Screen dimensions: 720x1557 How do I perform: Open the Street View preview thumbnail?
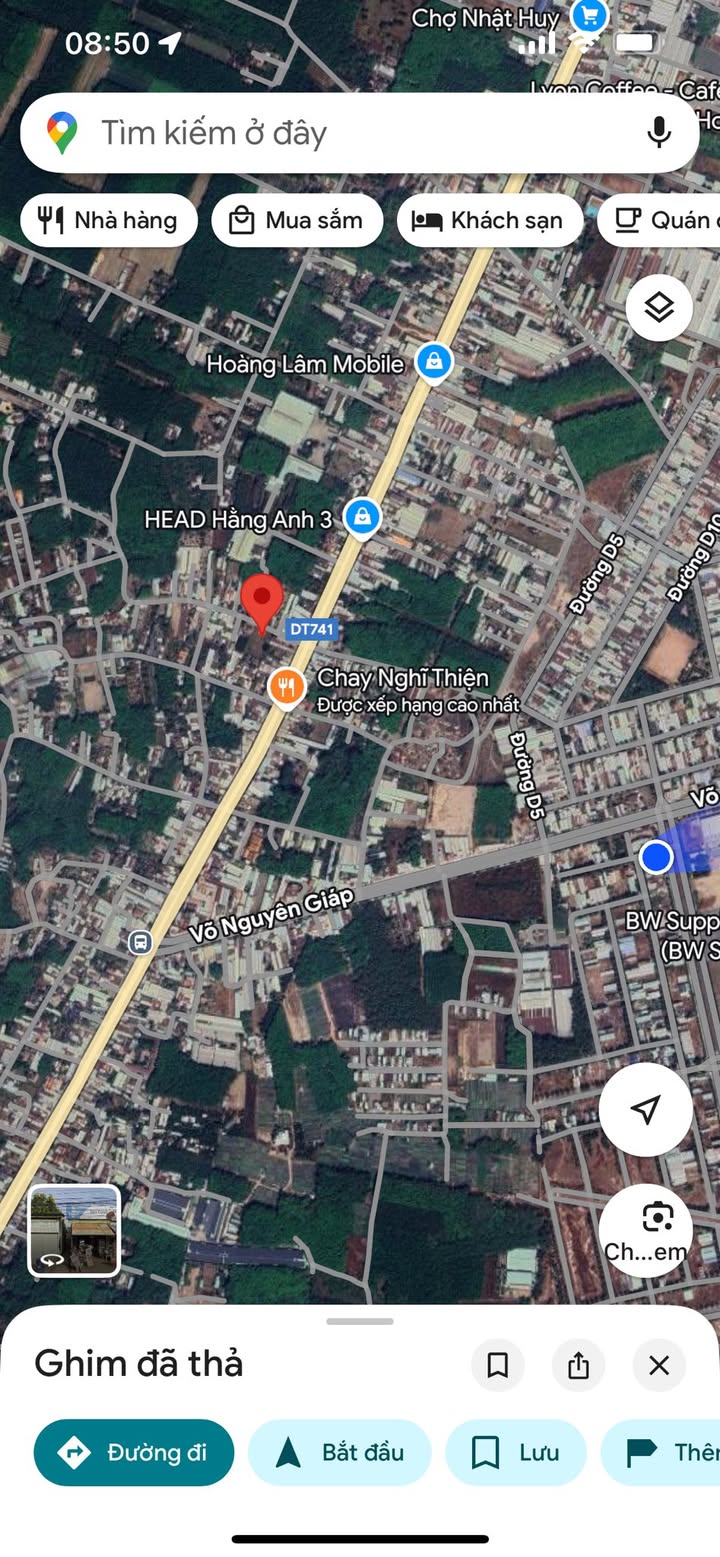coord(74,1230)
